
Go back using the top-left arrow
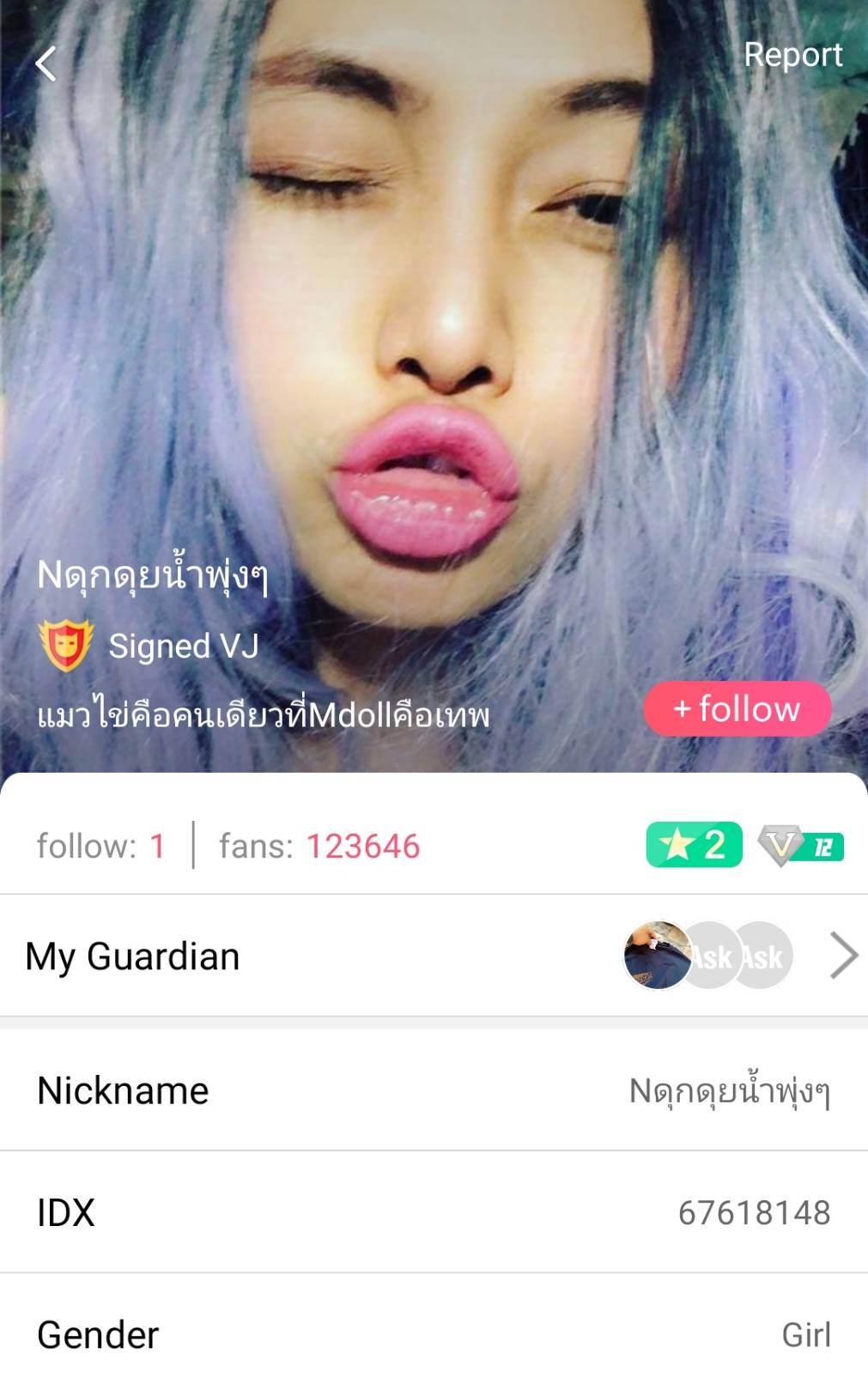[x=46, y=64]
